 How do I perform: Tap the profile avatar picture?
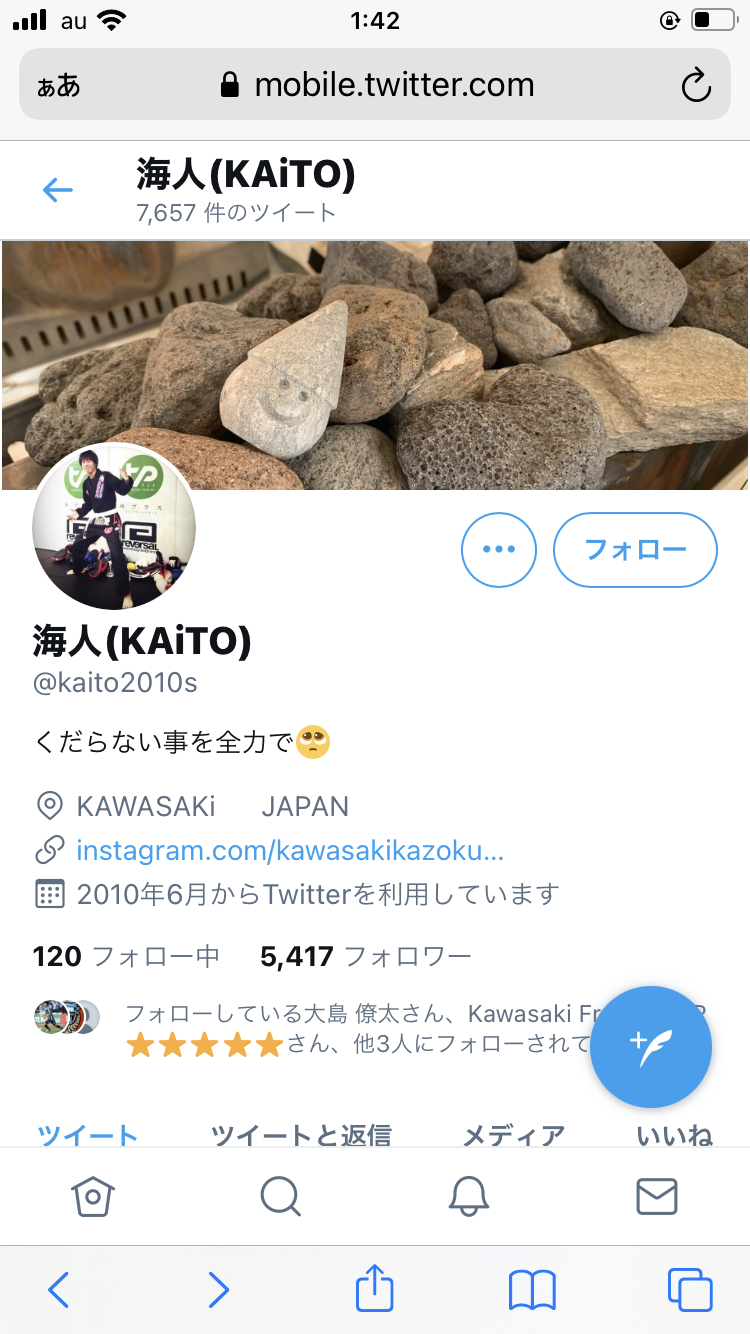pyautogui.click(x=114, y=527)
